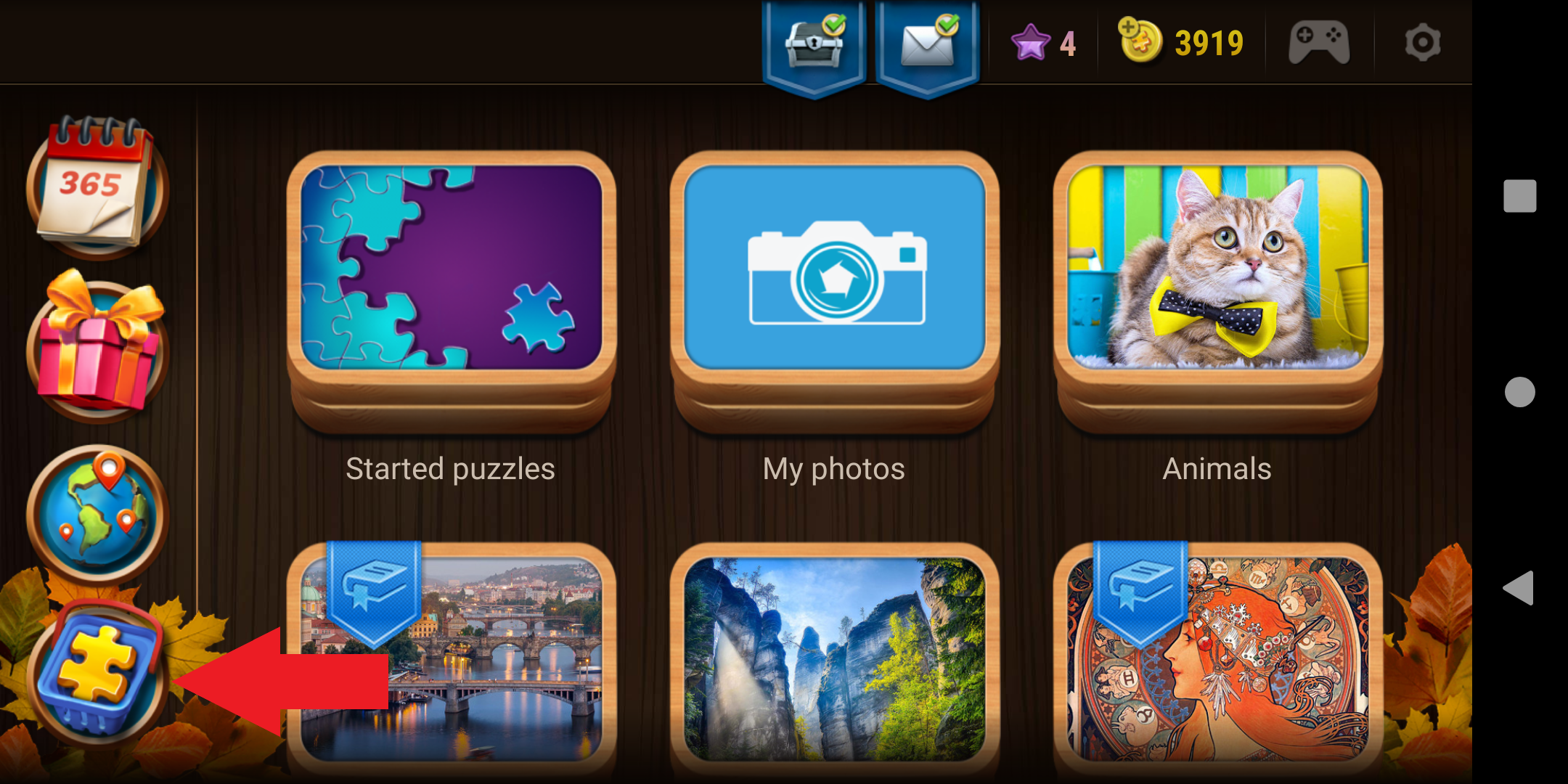1568x784 pixels.
Task: Tap the purple star level indicator
Action: tap(1042, 42)
